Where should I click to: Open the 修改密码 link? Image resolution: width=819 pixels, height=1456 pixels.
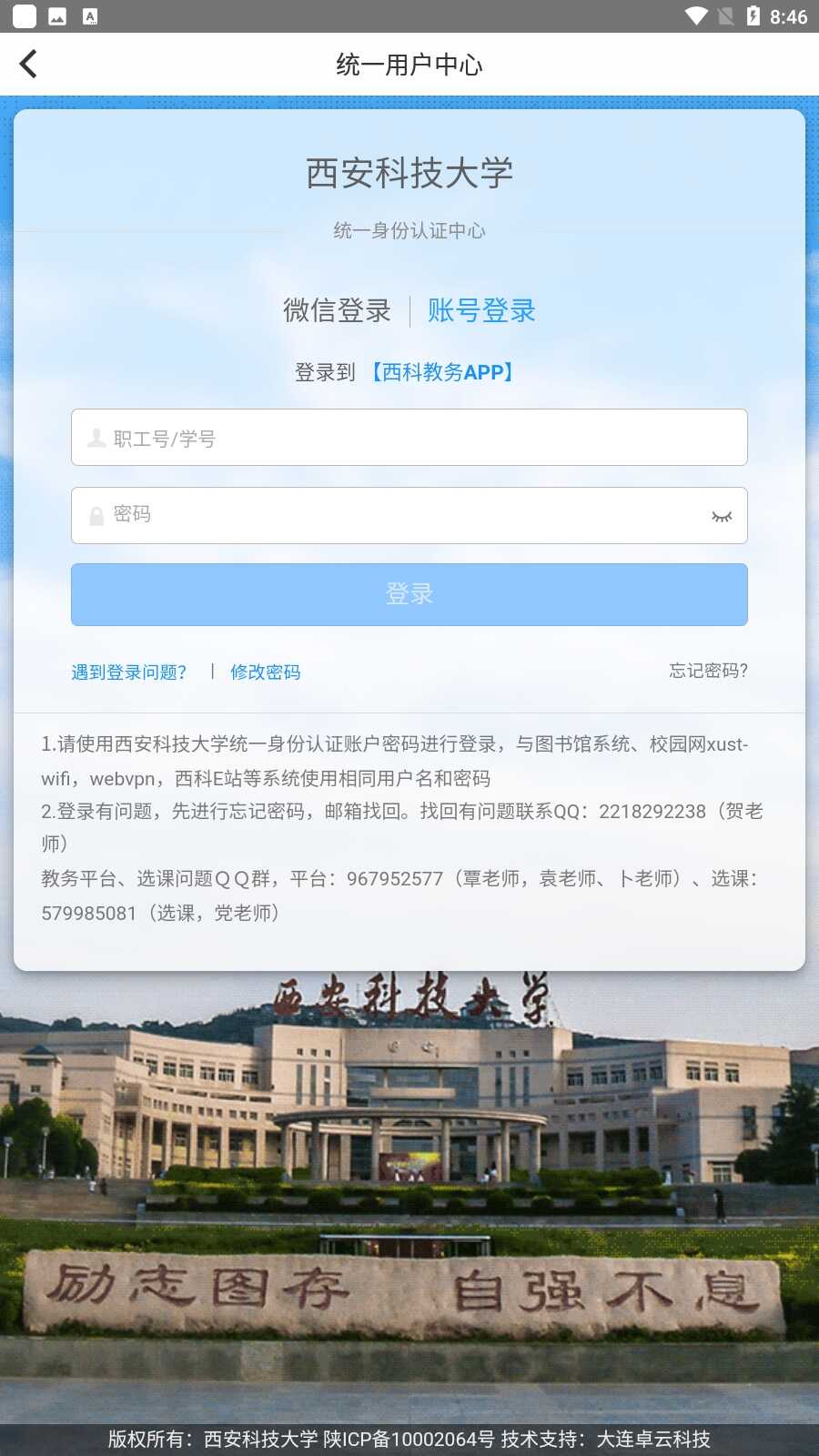[x=265, y=672]
